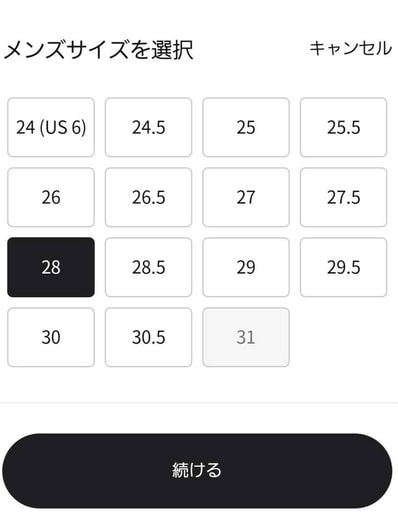Pick size 30
The width and height of the screenshot is (398, 530).
click(x=51, y=337)
